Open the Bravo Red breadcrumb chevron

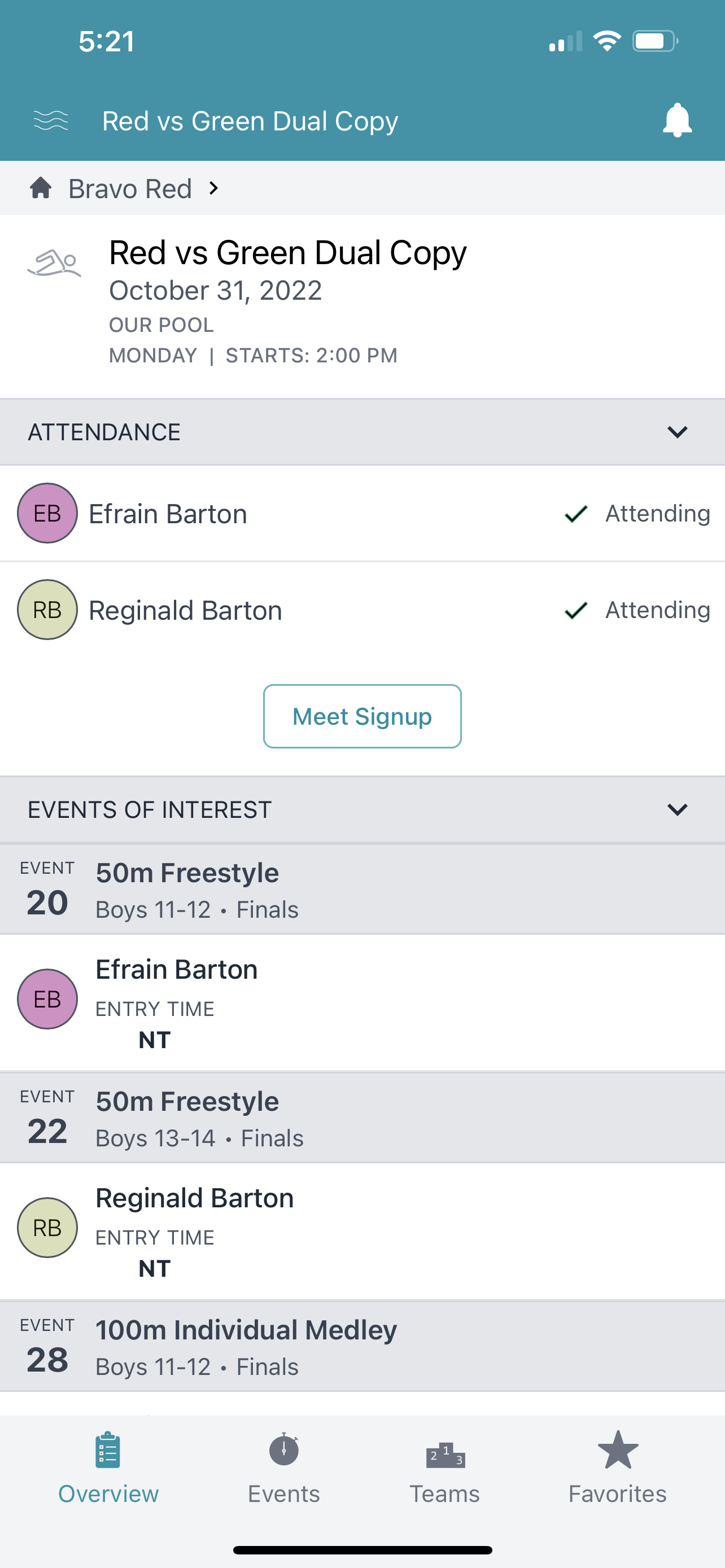[x=213, y=188]
